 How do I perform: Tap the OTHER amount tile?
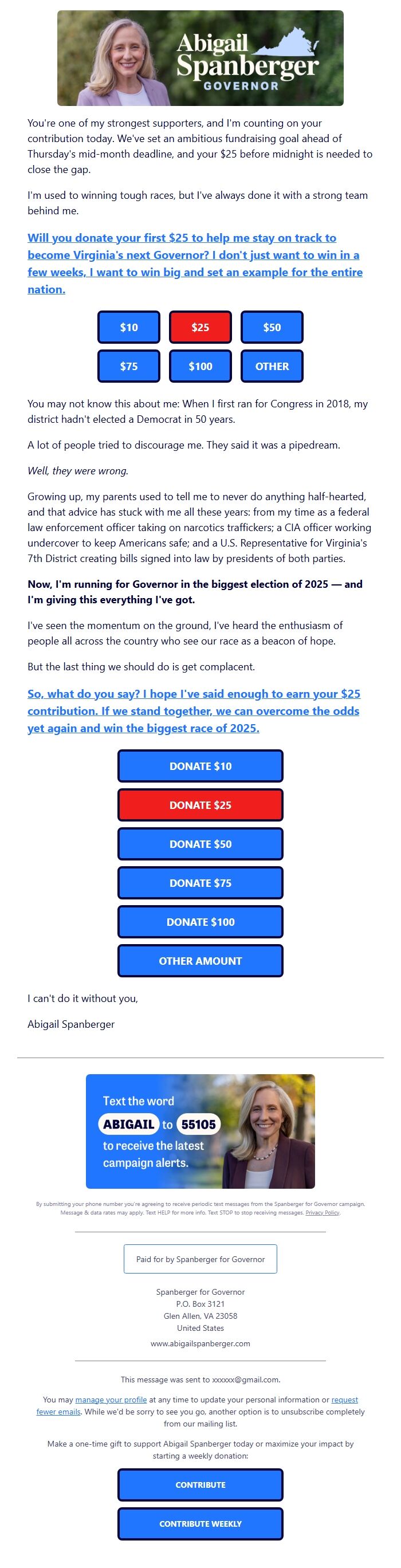coord(272,367)
